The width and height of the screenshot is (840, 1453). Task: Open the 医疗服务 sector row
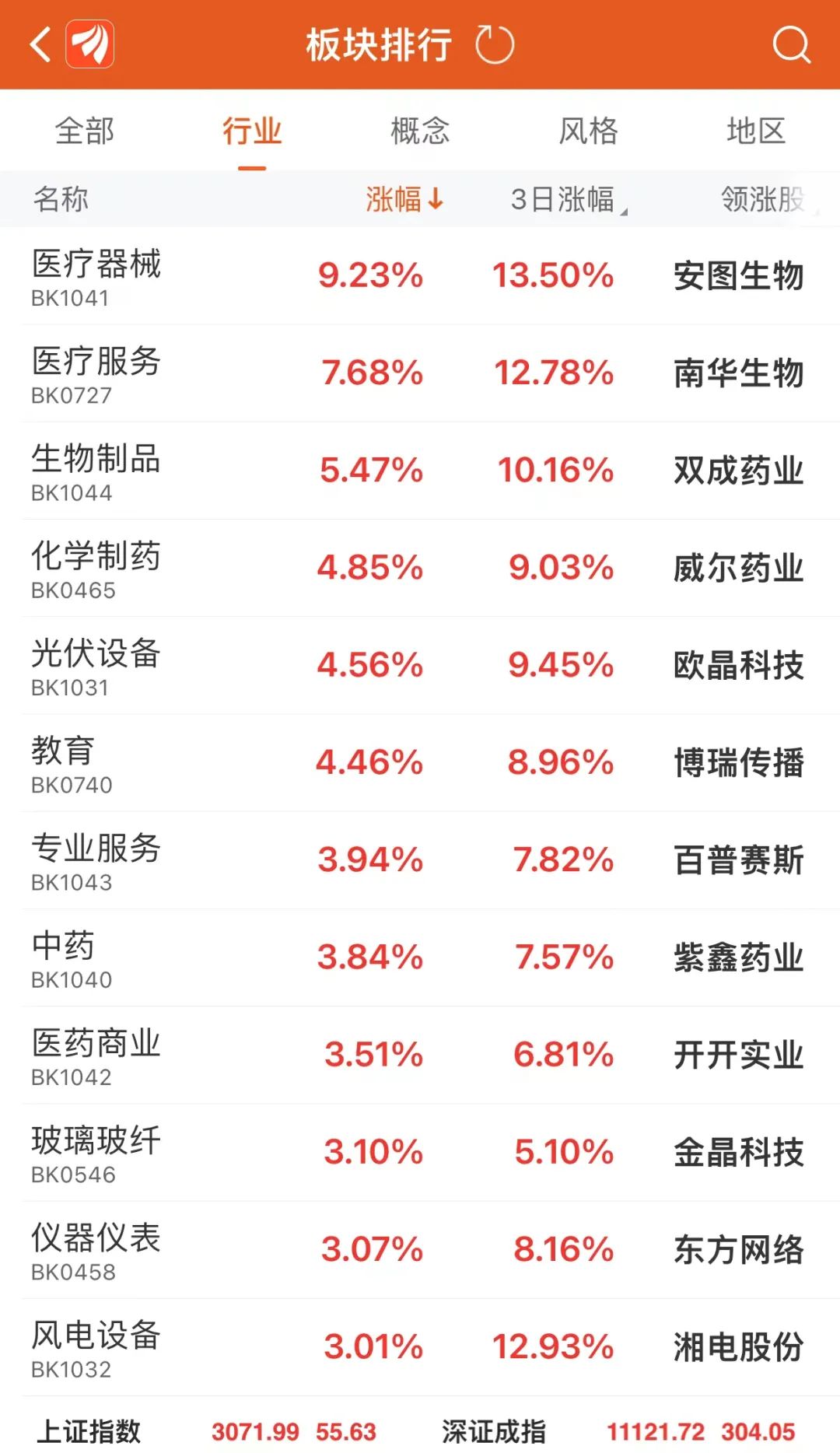pyautogui.click(x=420, y=373)
